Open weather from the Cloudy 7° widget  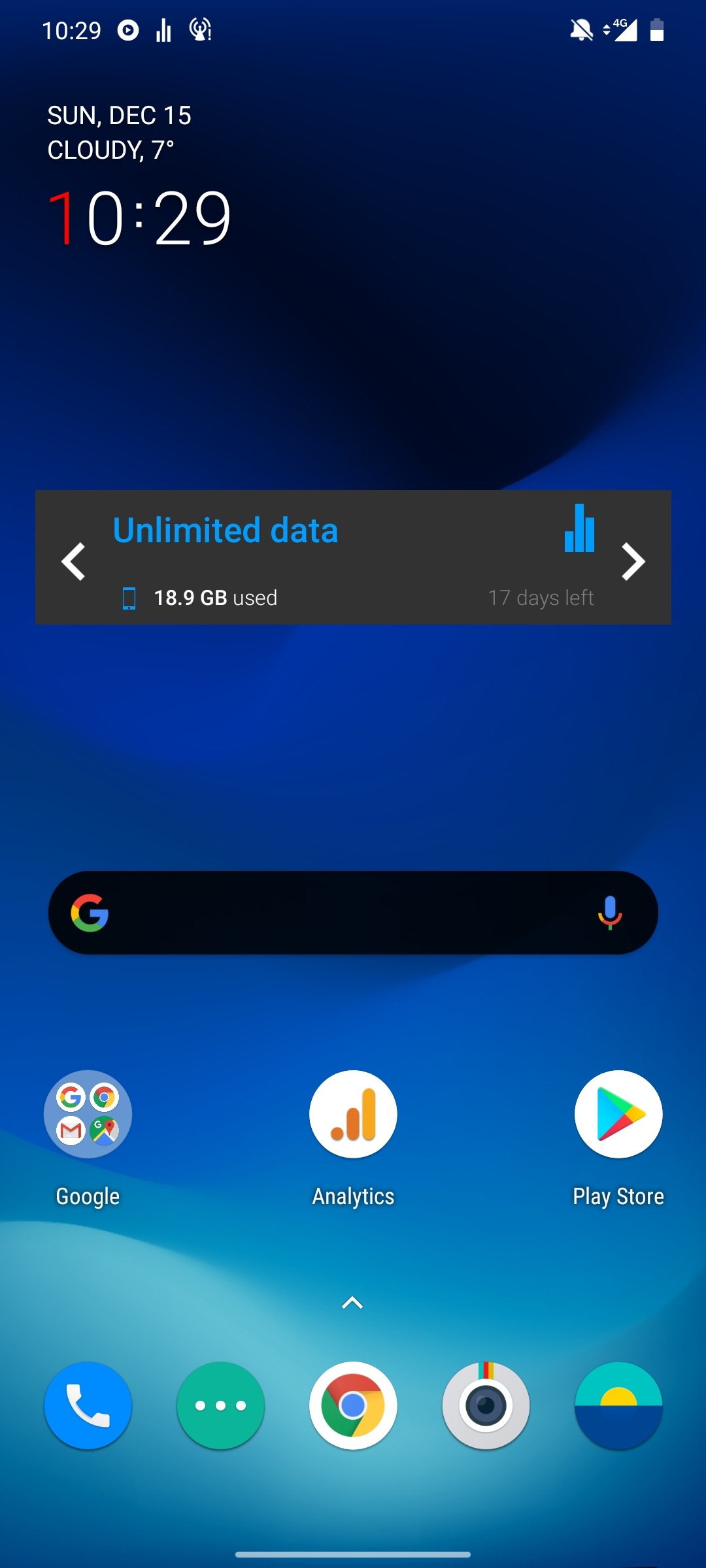[111, 150]
